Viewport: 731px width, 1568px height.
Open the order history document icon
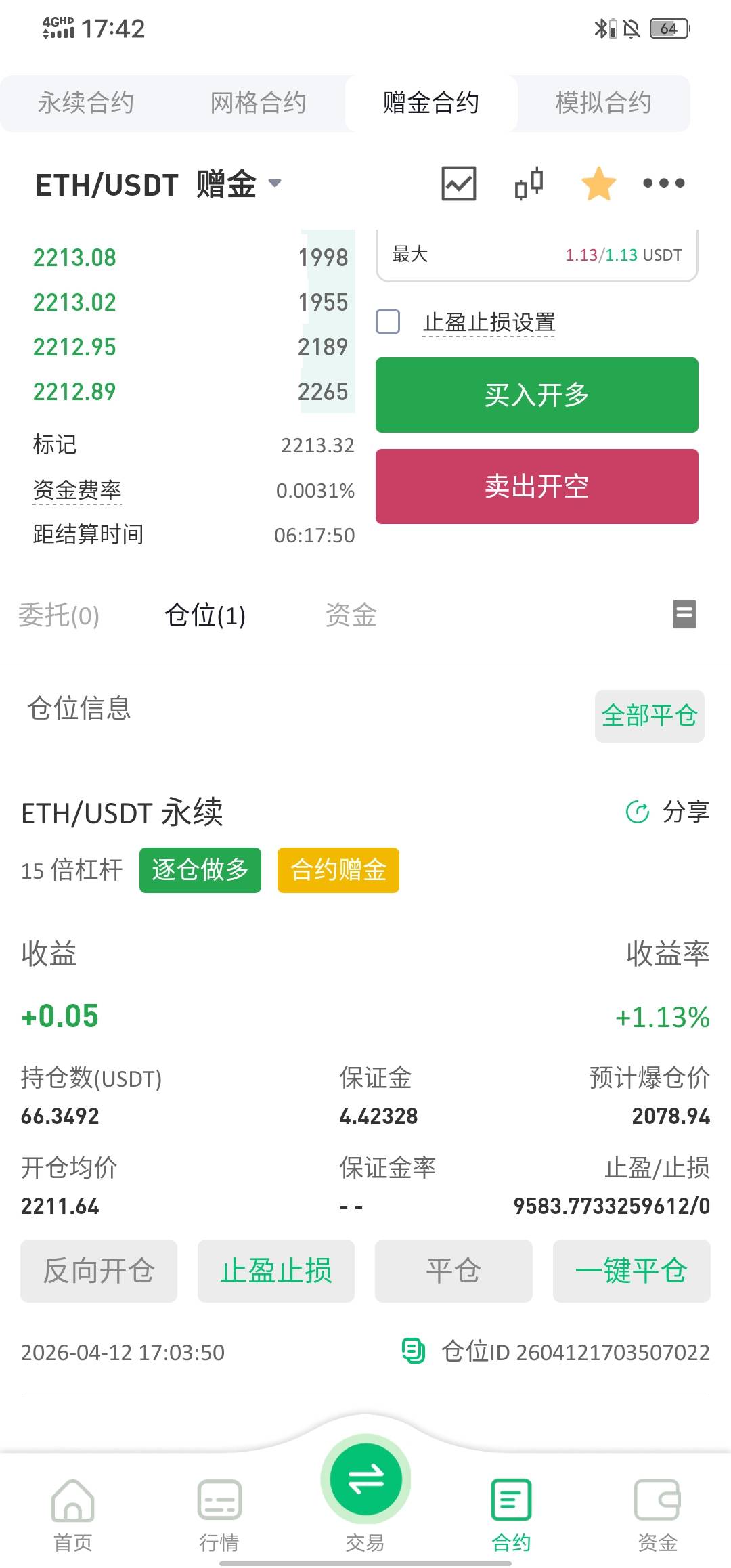pyautogui.click(x=684, y=614)
